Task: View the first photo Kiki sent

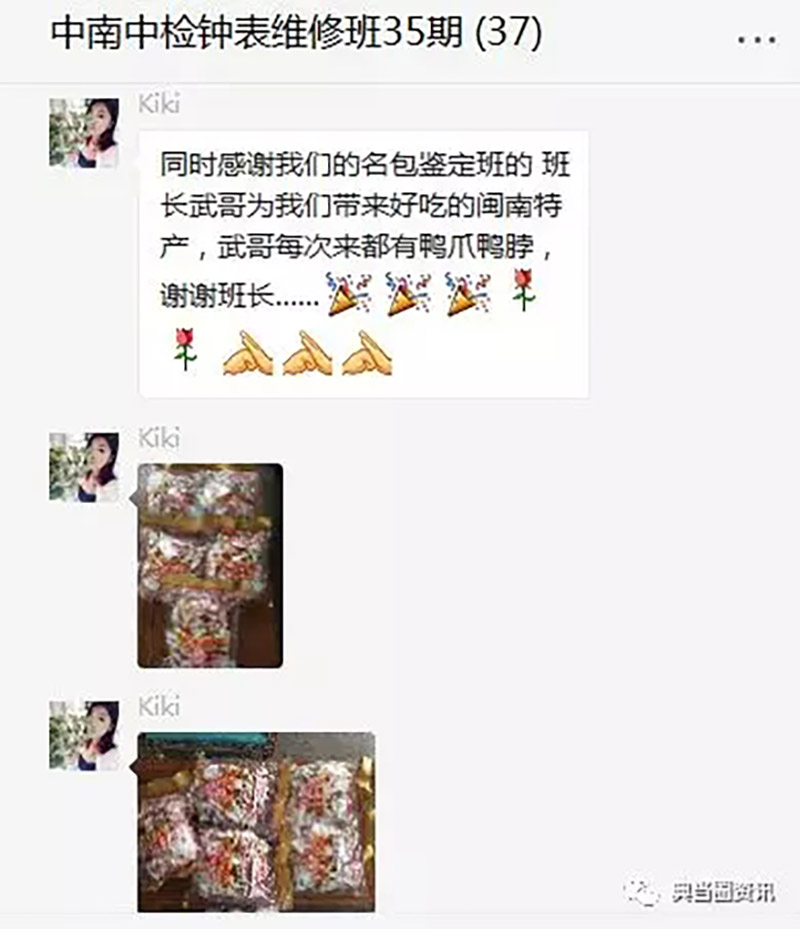Action: pos(210,565)
